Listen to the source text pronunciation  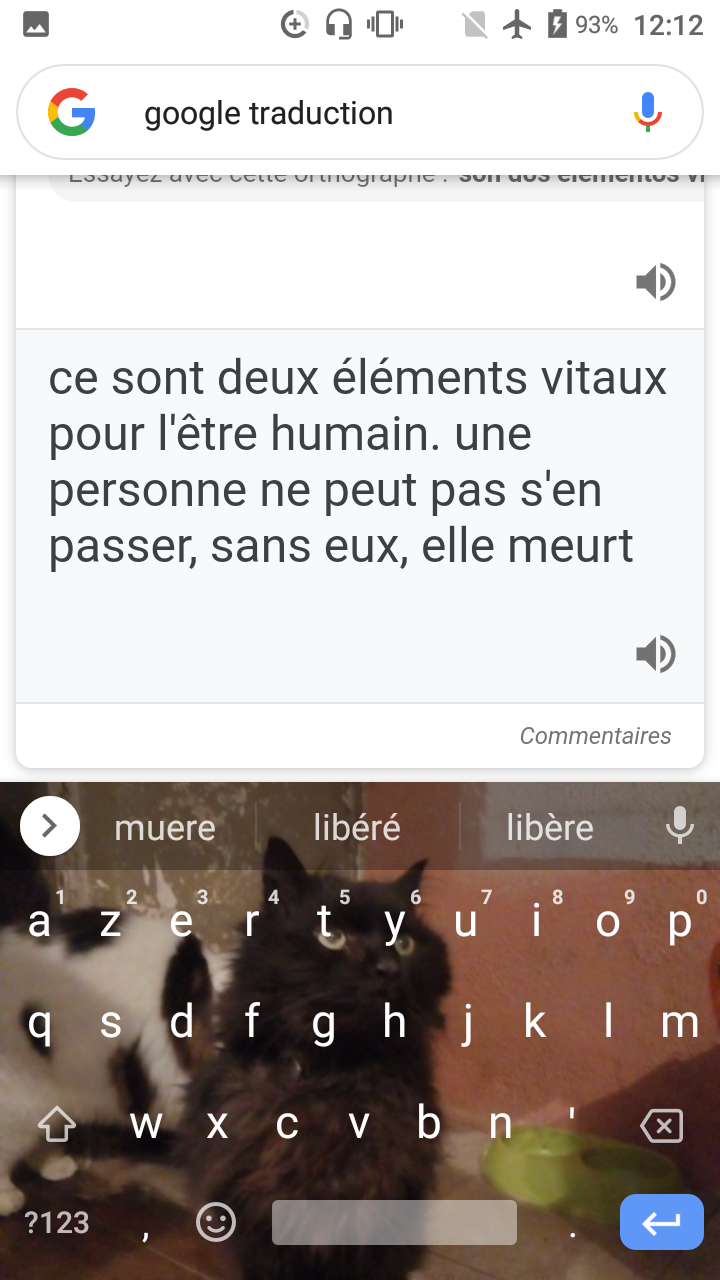point(656,283)
